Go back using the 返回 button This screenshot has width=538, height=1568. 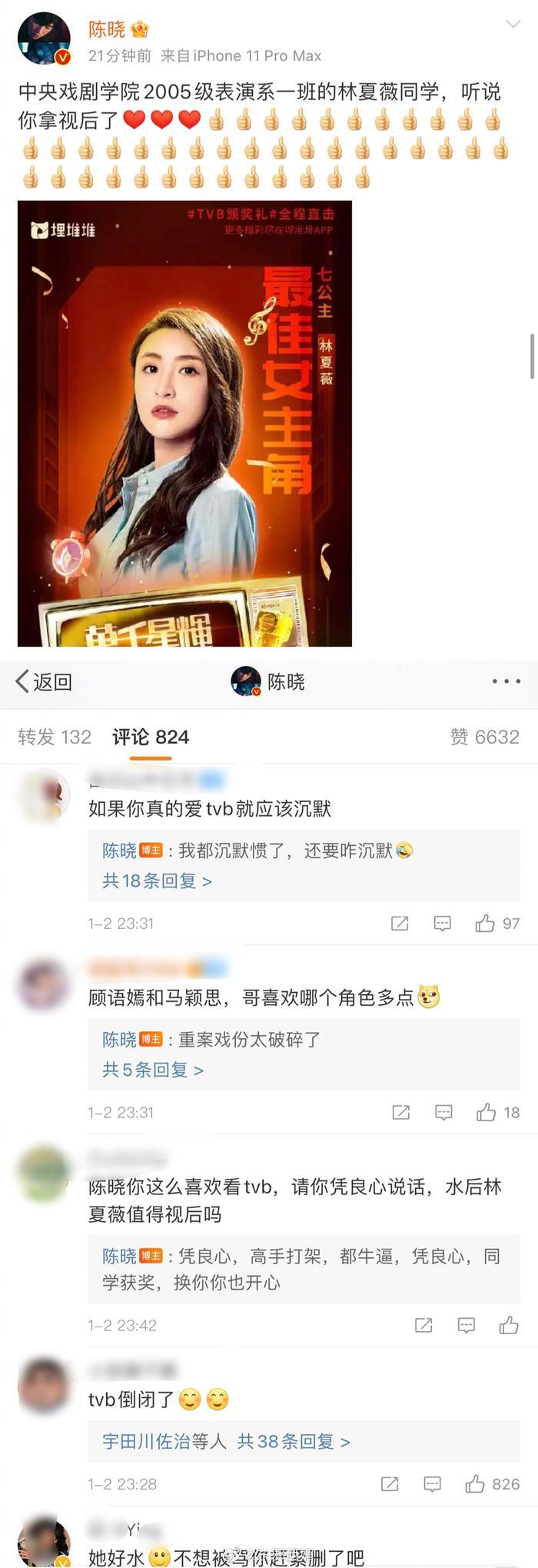44,681
